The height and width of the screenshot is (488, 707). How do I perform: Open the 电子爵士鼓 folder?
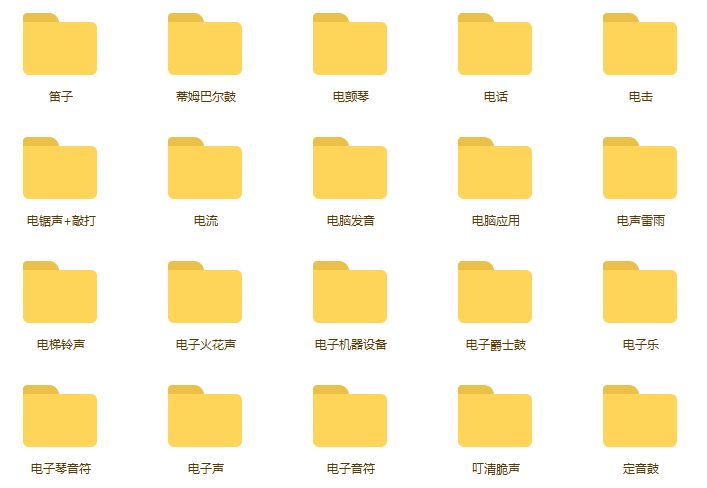495,294
